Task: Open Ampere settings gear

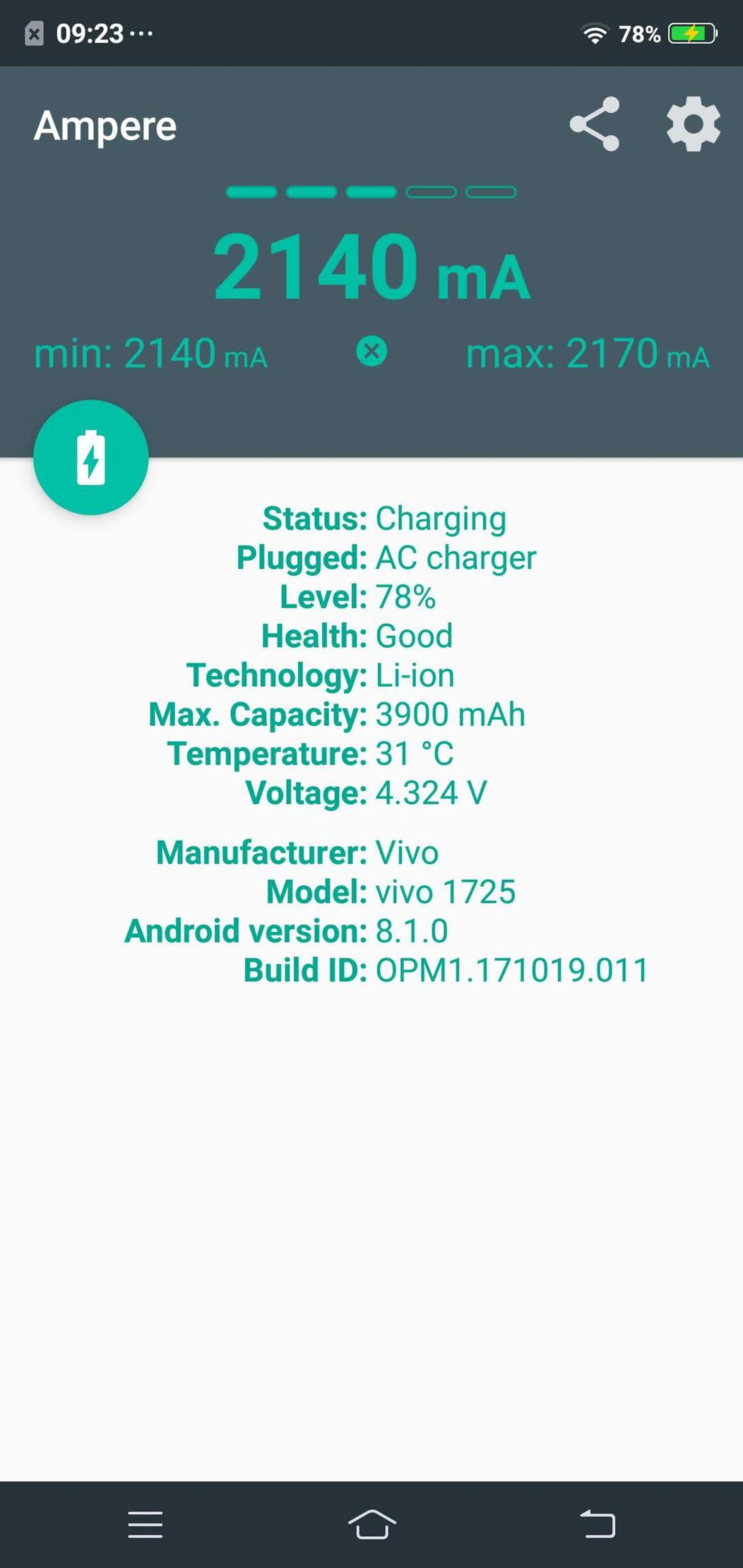Action: 693,124
